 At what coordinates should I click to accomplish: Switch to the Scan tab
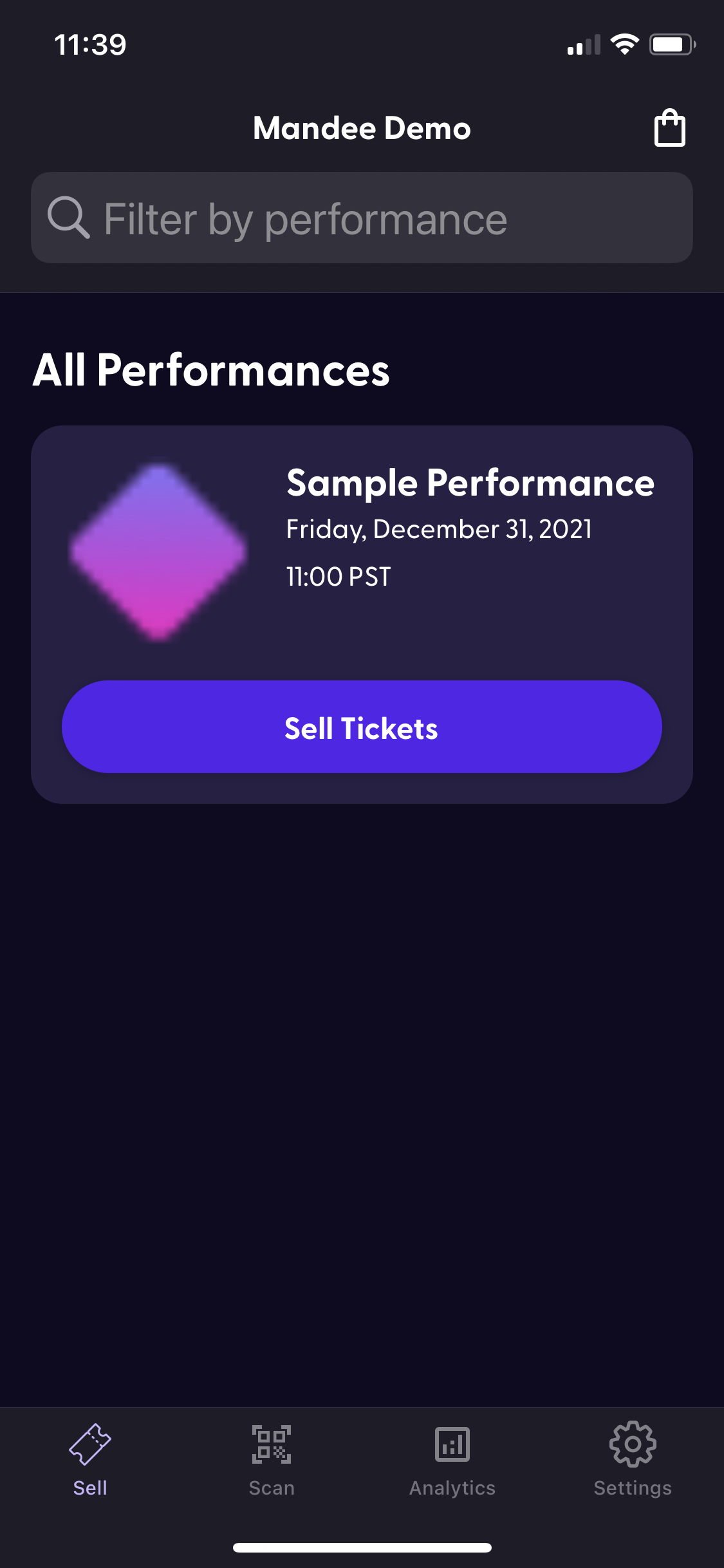[x=272, y=1459]
